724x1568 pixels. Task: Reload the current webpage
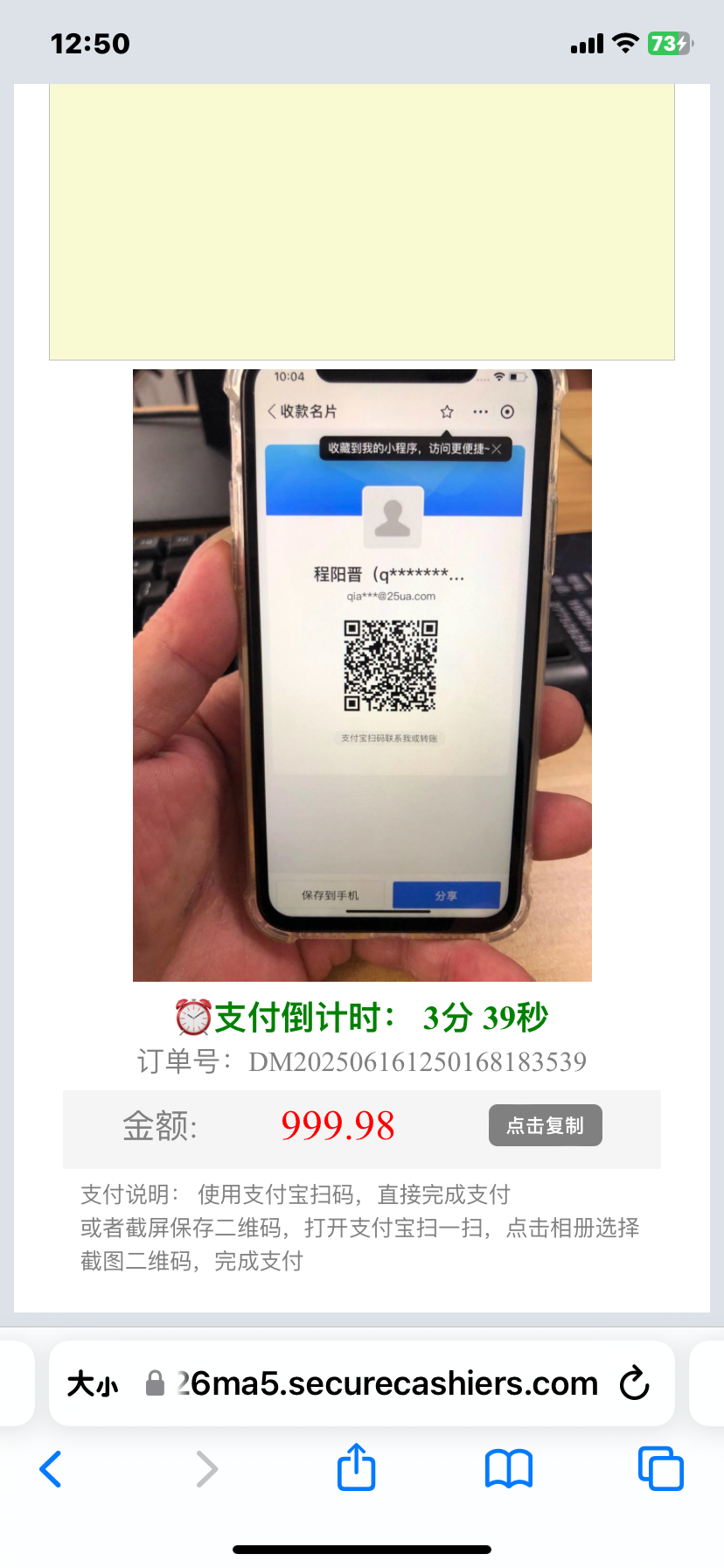click(x=634, y=1383)
